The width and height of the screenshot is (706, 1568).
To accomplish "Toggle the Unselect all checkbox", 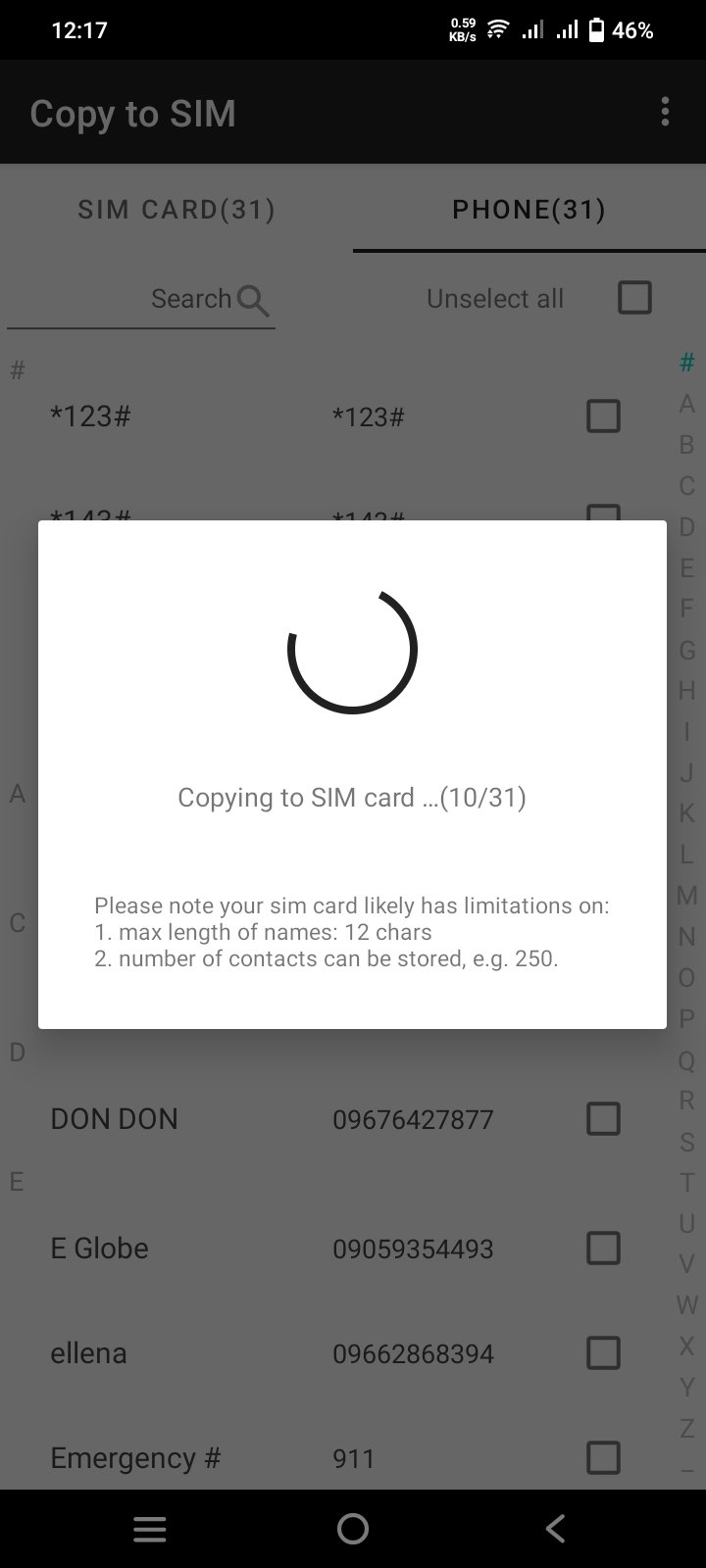I will [x=634, y=298].
